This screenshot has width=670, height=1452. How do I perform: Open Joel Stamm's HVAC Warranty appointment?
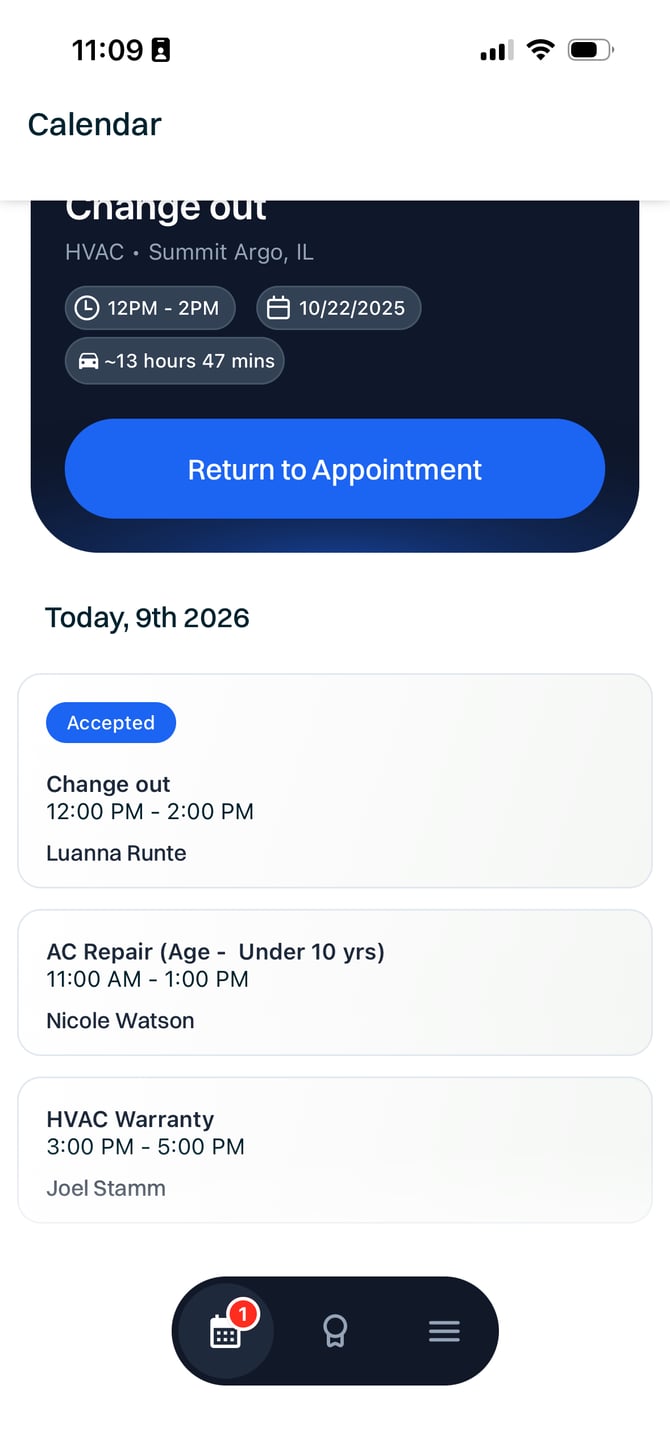coord(334,1150)
